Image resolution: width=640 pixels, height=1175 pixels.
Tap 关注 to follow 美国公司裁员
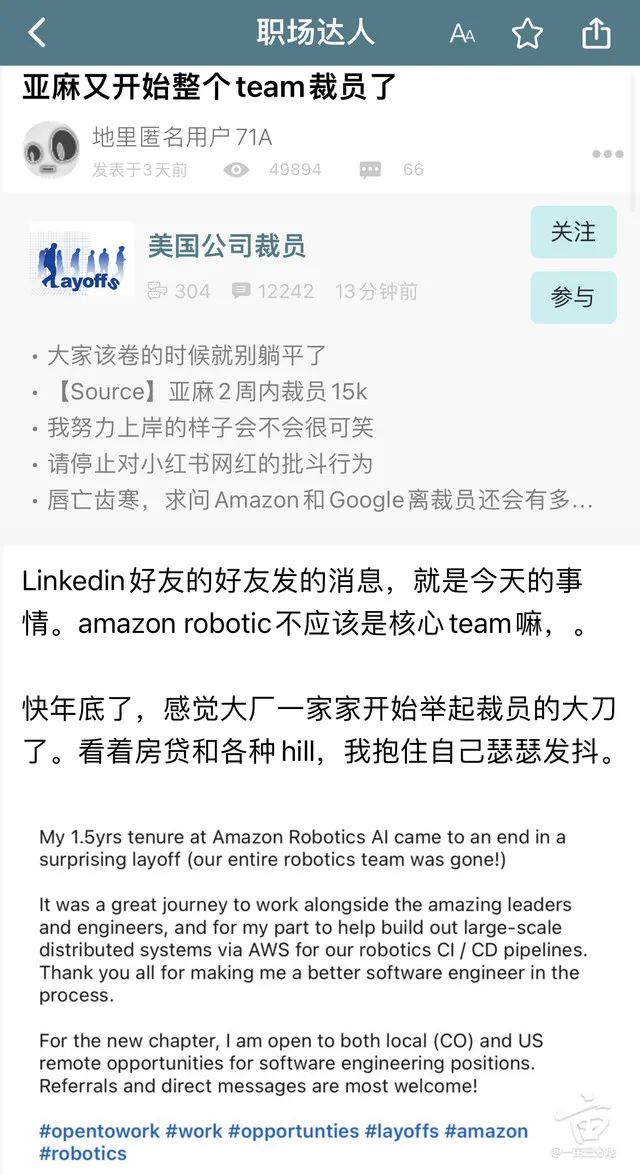(573, 232)
